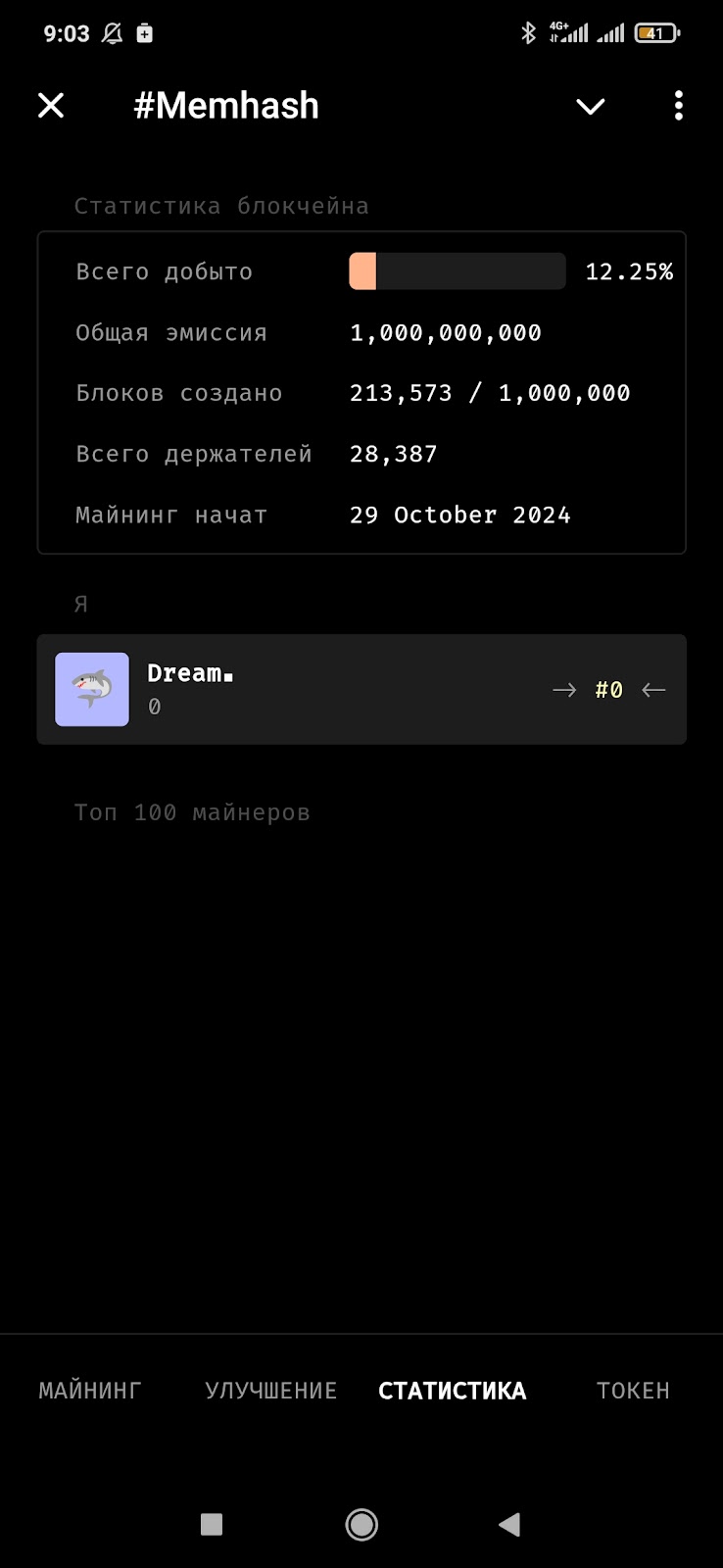Collapse the app with the chevron

pyautogui.click(x=590, y=106)
